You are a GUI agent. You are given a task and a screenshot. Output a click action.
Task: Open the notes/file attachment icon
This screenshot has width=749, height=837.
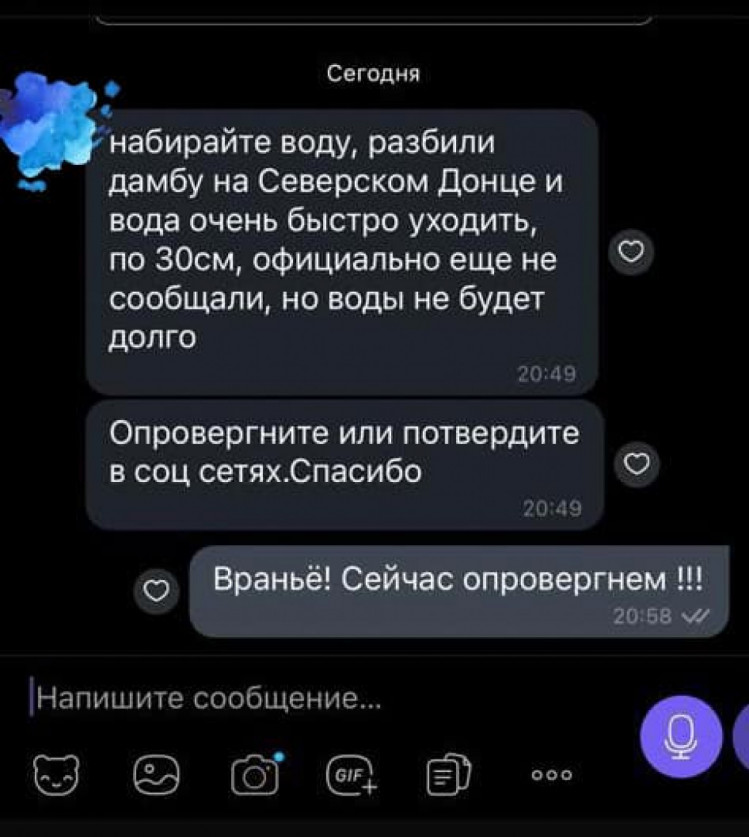[x=445, y=774]
